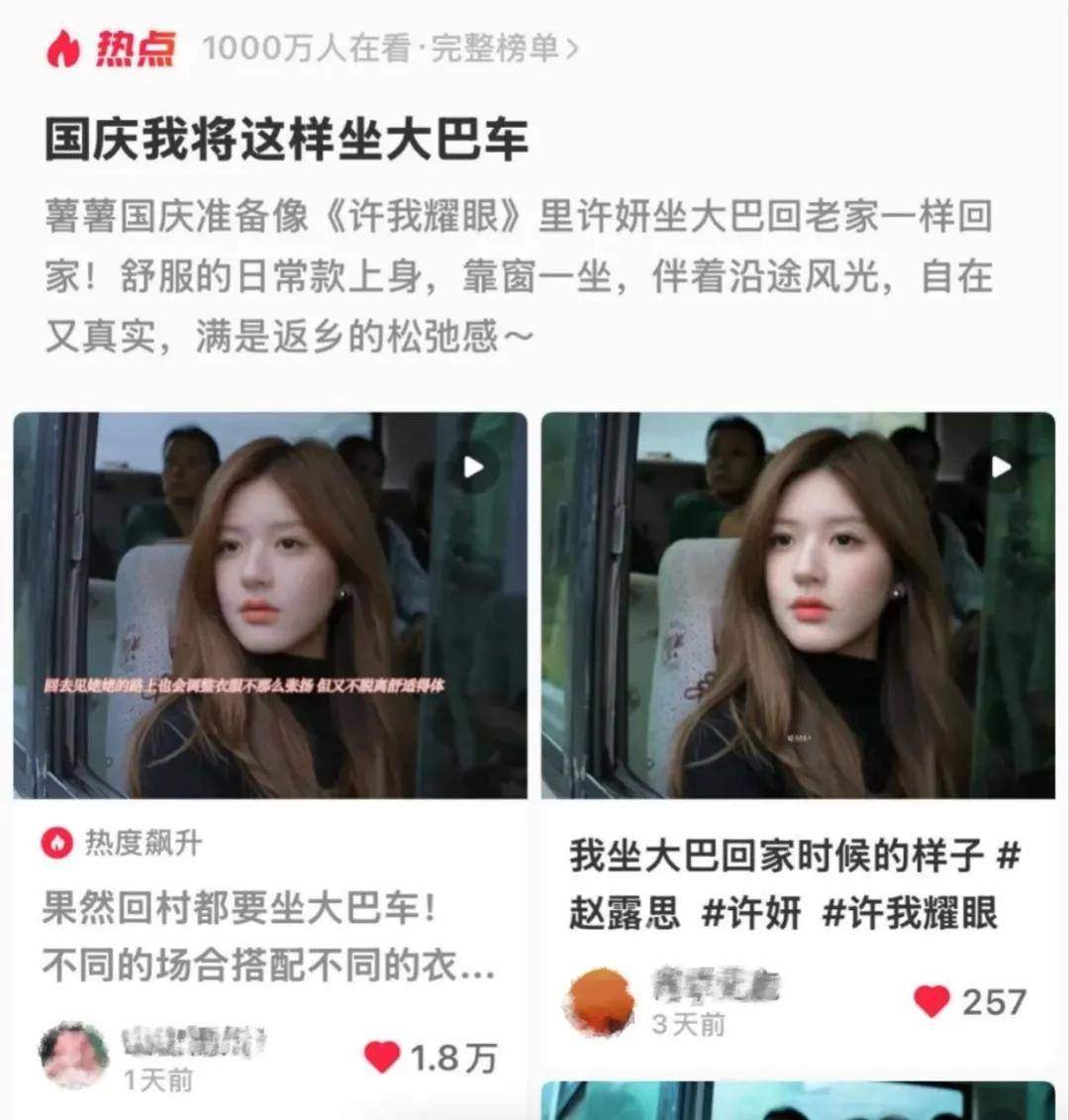Like the post with 1.8万 likes

pos(382,1058)
